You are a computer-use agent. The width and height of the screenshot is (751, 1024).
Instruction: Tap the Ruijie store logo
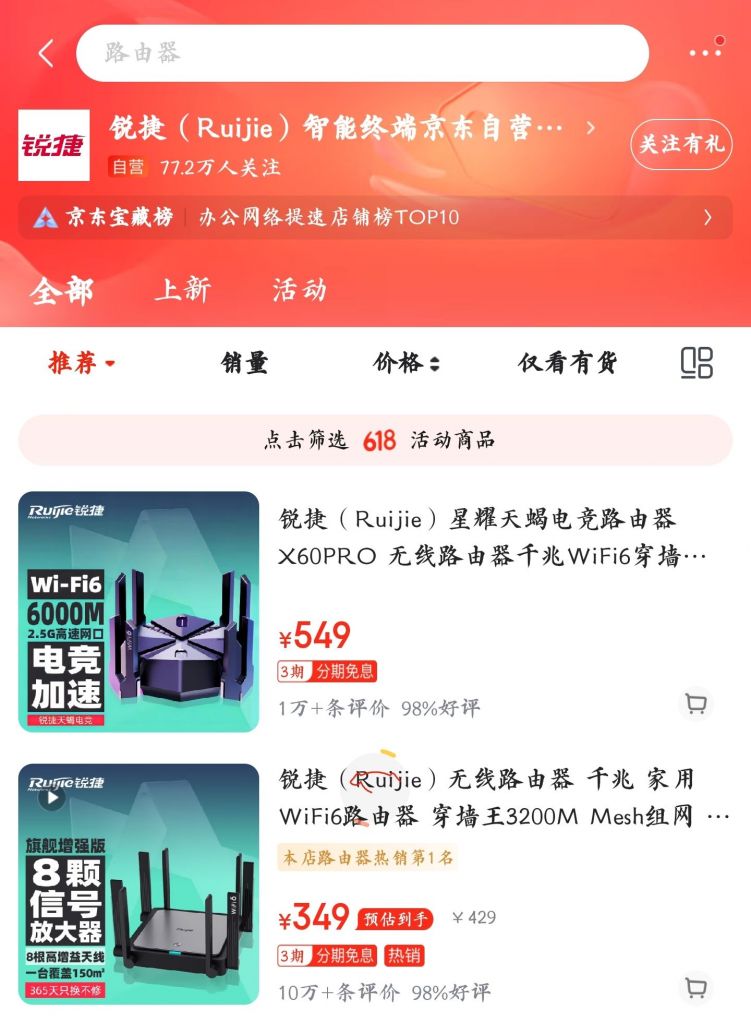point(53,144)
